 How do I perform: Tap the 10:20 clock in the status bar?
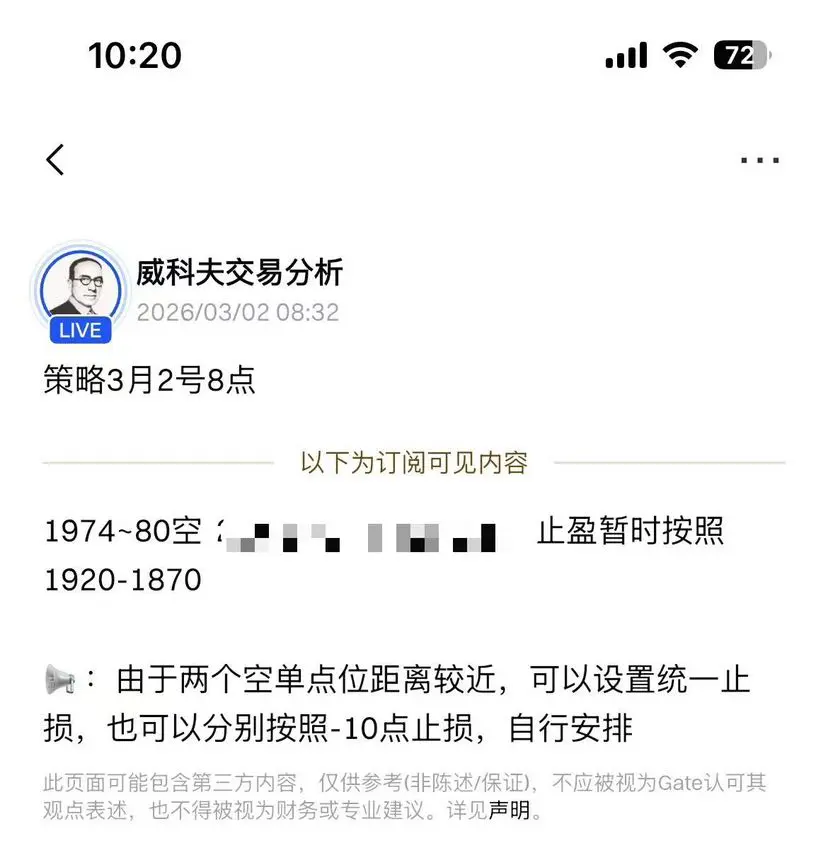[135, 56]
